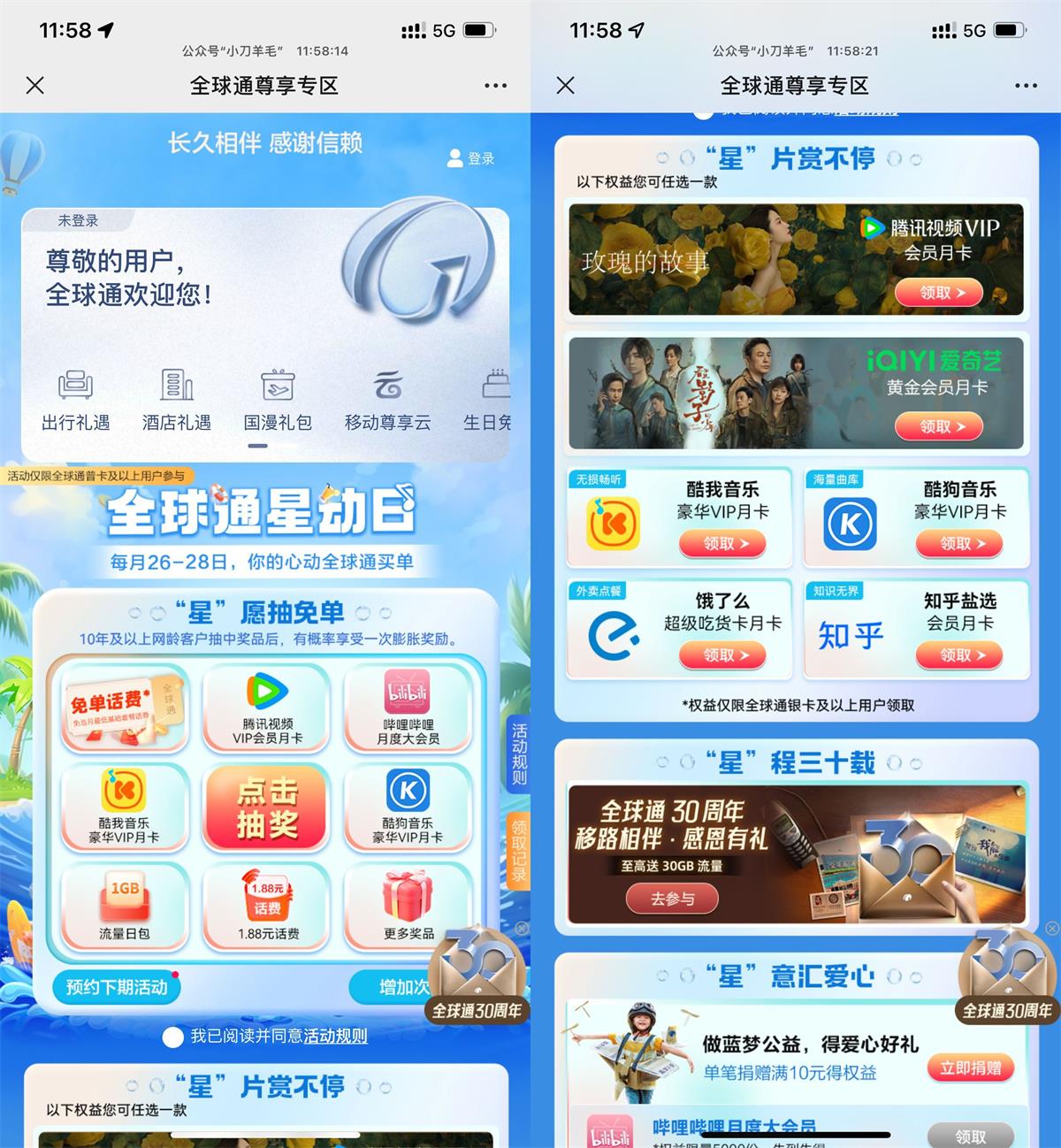Select 酒店礼遇 category
1061x1148 pixels.
pyautogui.click(x=177, y=400)
